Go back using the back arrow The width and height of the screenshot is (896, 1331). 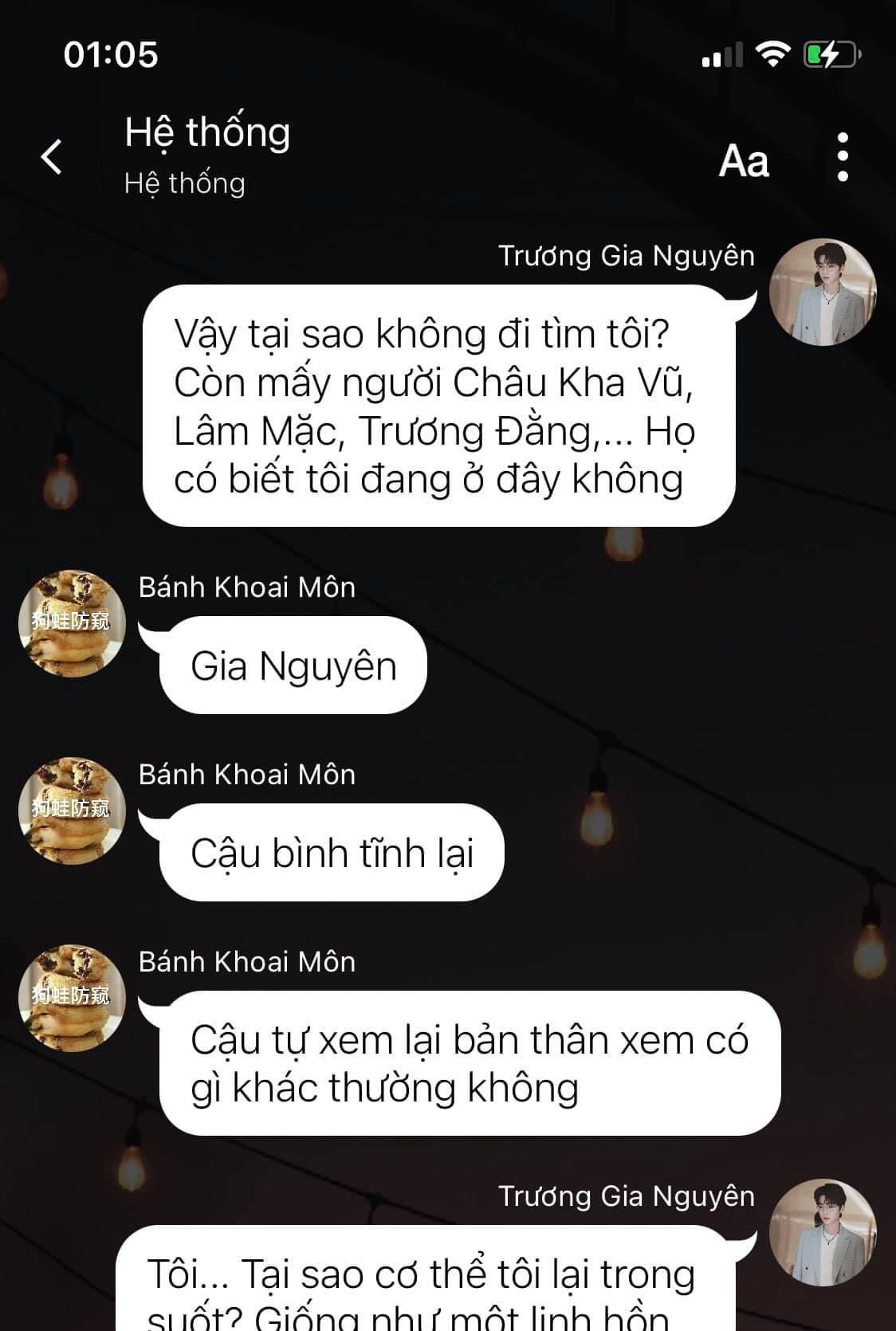[x=52, y=156]
